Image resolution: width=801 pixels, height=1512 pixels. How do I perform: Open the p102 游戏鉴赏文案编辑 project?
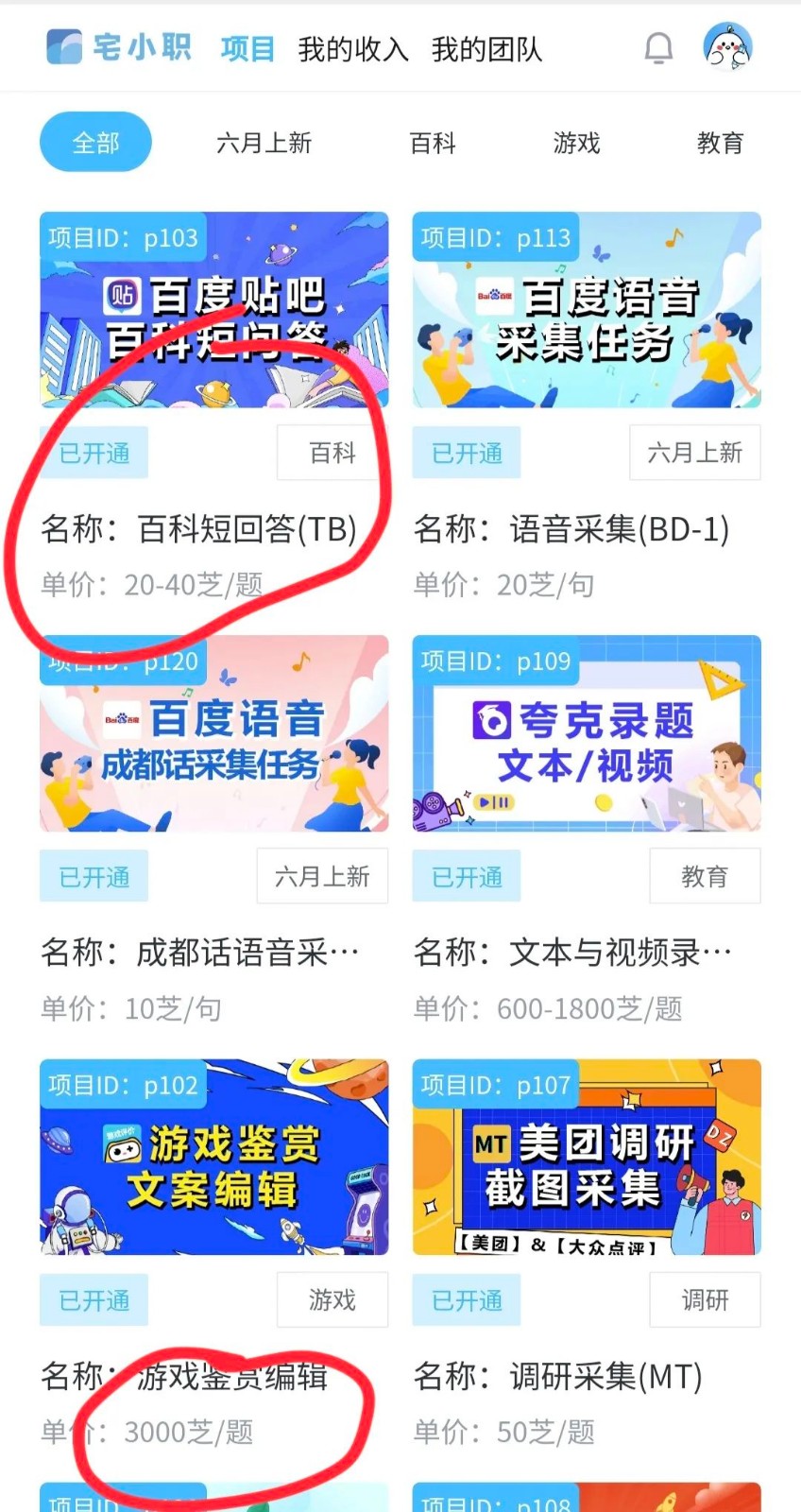pyautogui.click(x=213, y=1158)
